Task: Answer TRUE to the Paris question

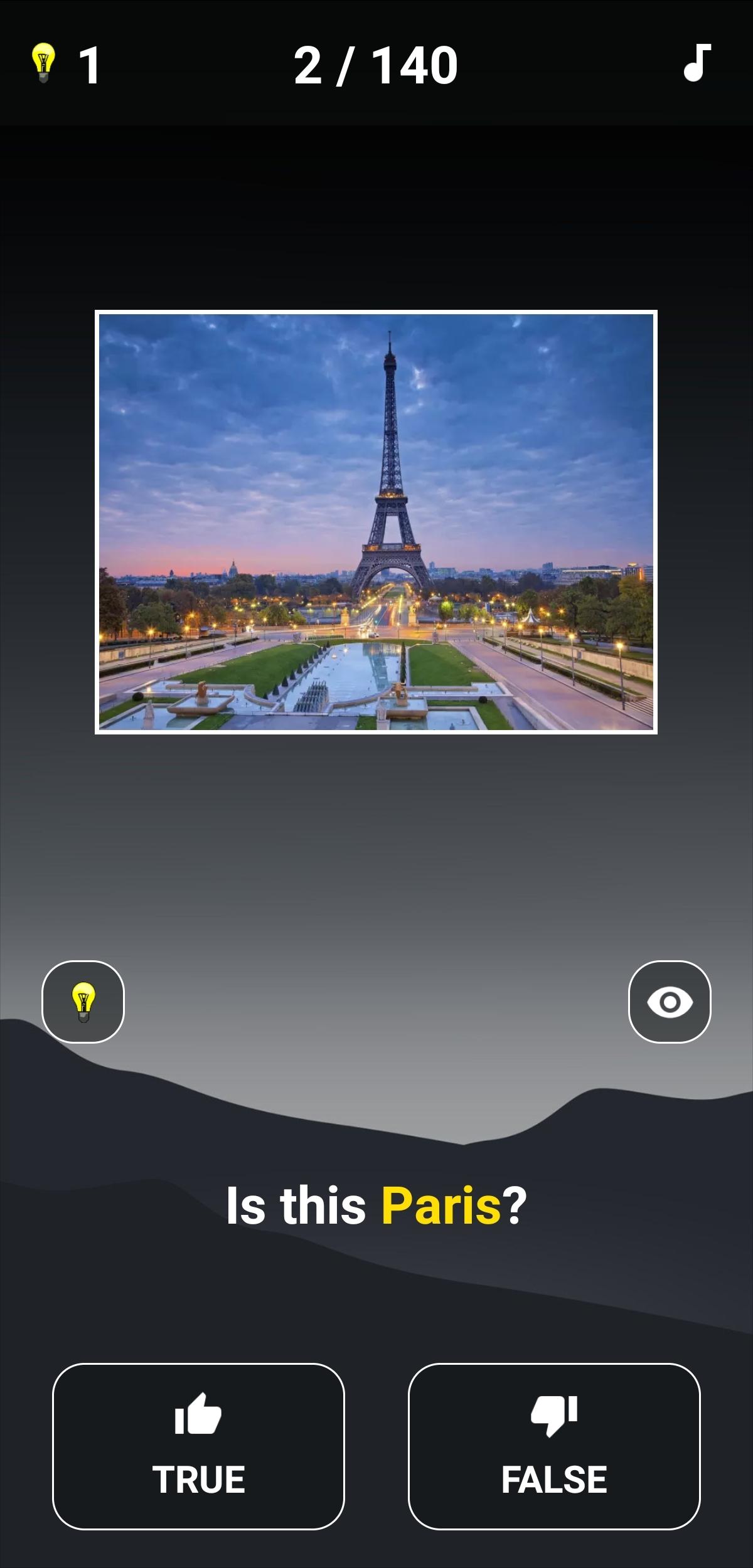Action: 198,1446
